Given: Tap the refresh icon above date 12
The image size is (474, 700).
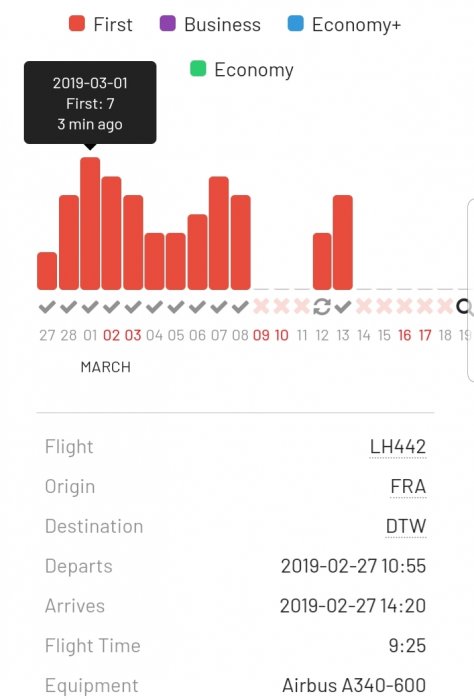Looking at the screenshot, I should point(322,307).
